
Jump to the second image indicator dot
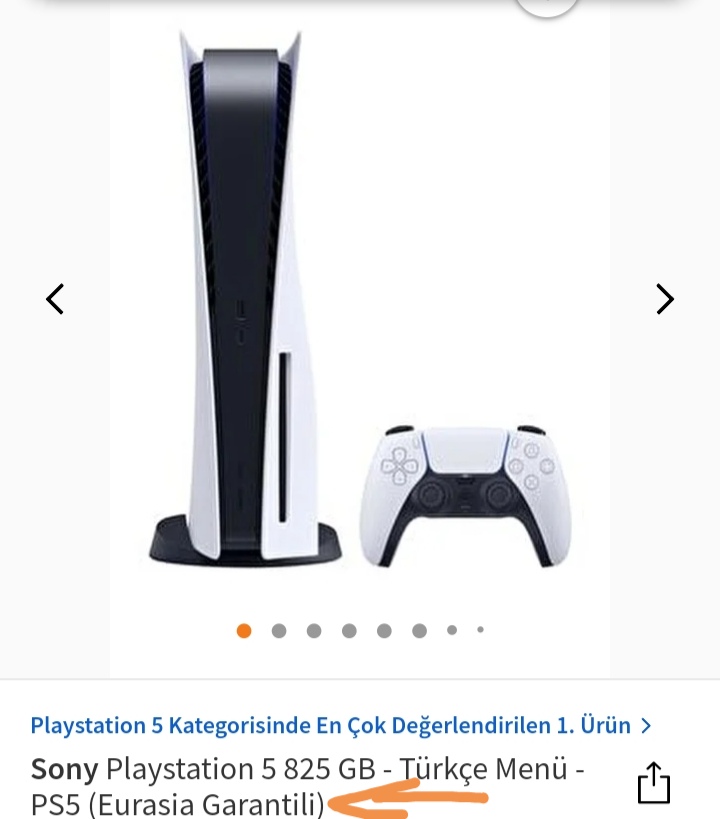tap(279, 631)
